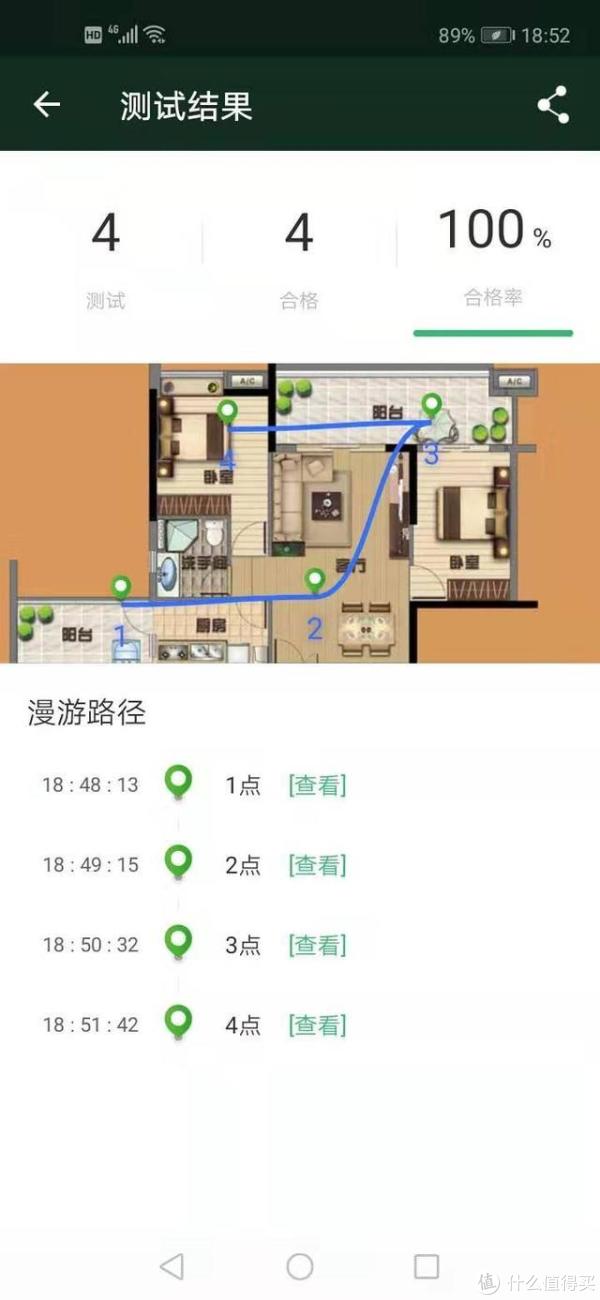The width and height of the screenshot is (600, 1300).
Task: Open the recent apps overview
Action: pos(426,1267)
